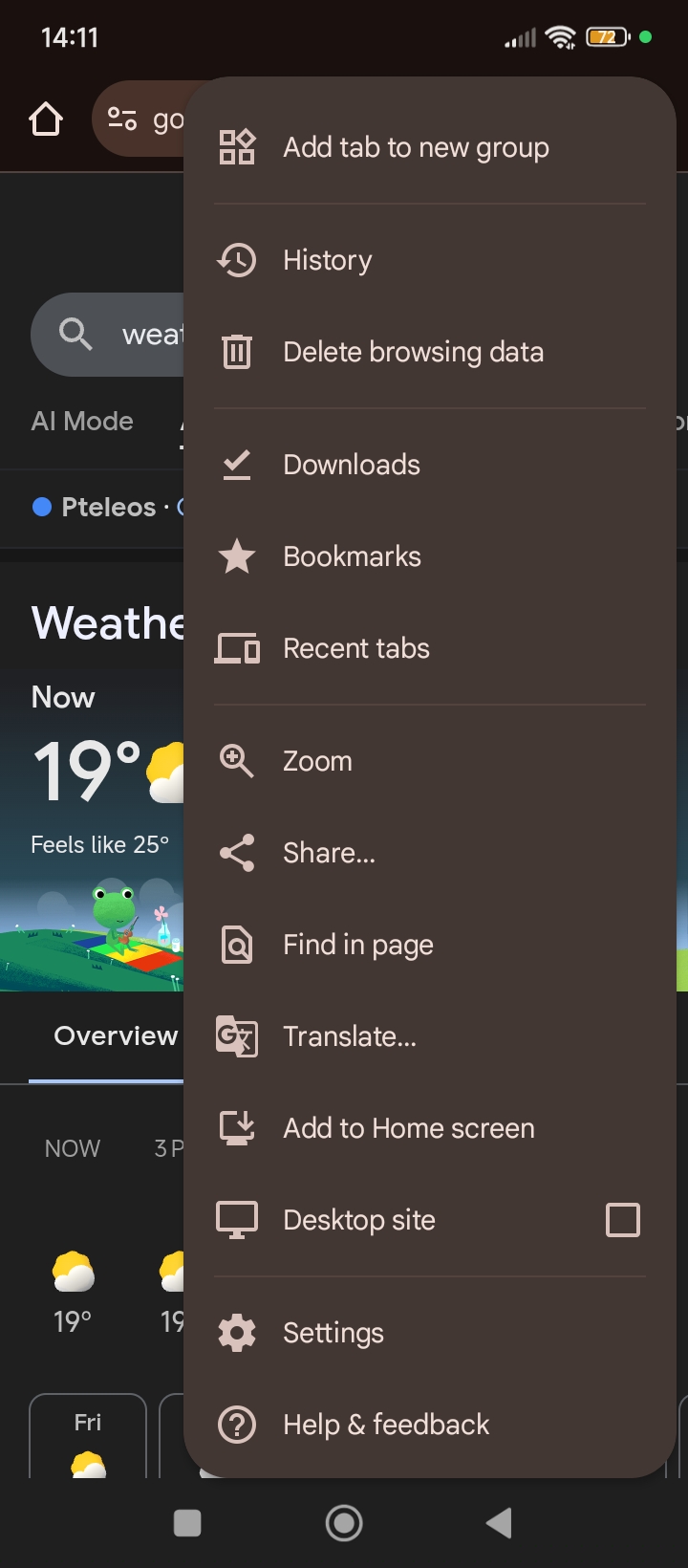Image resolution: width=688 pixels, height=1568 pixels.
Task: Tap the system home button
Action: [344, 1523]
